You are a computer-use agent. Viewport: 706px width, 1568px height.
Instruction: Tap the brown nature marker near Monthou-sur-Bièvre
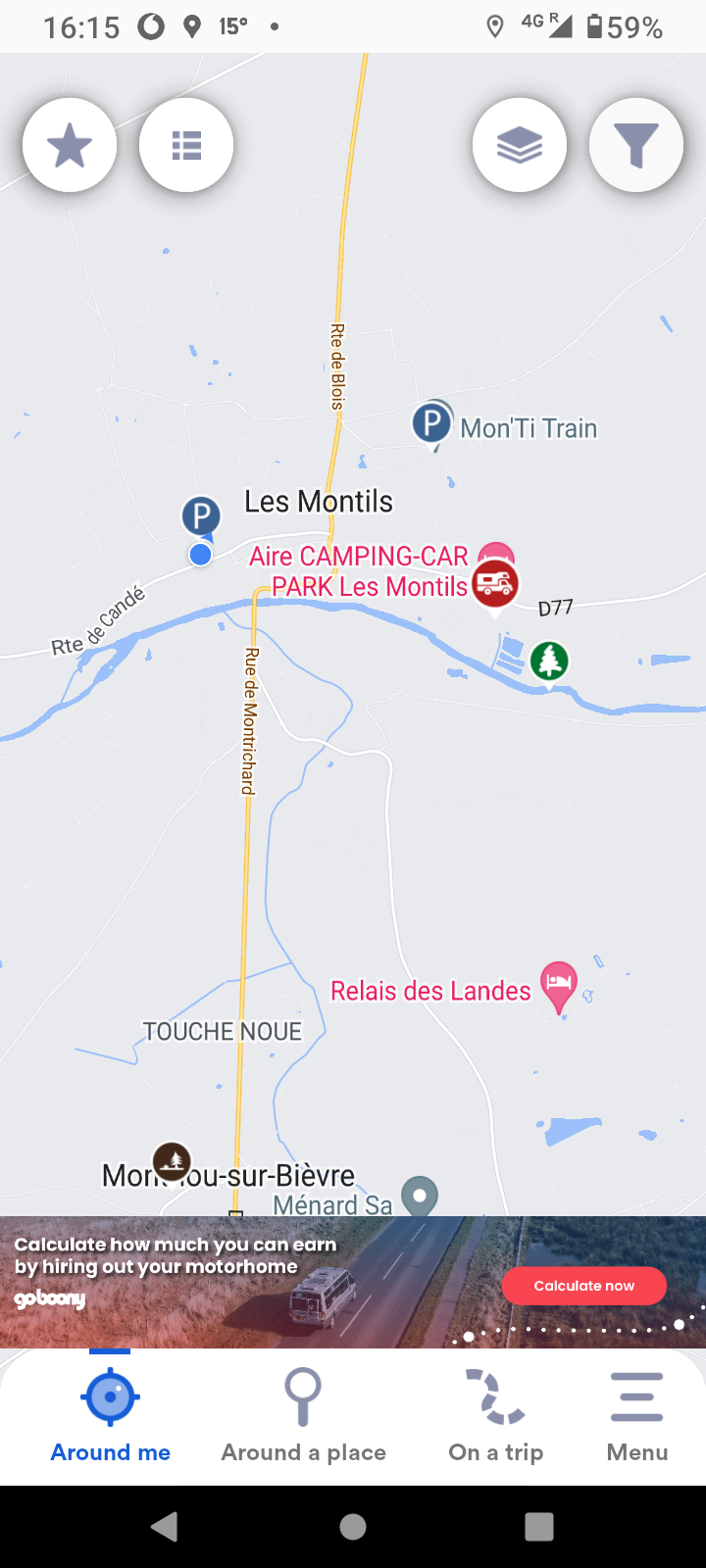click(173, 1161)
